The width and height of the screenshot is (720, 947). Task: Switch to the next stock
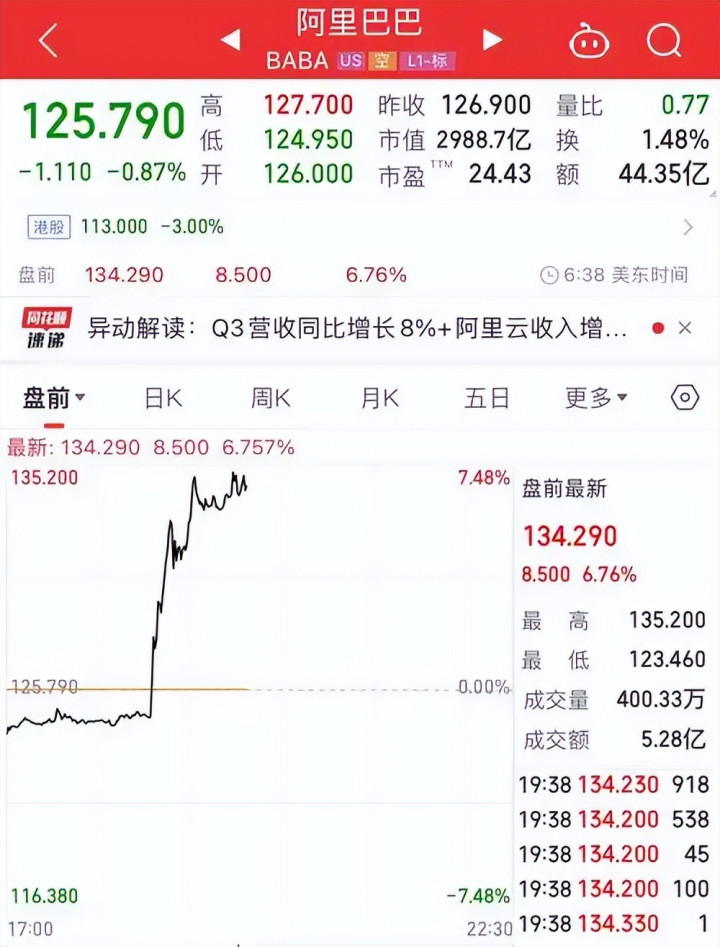tap(491, 40)
